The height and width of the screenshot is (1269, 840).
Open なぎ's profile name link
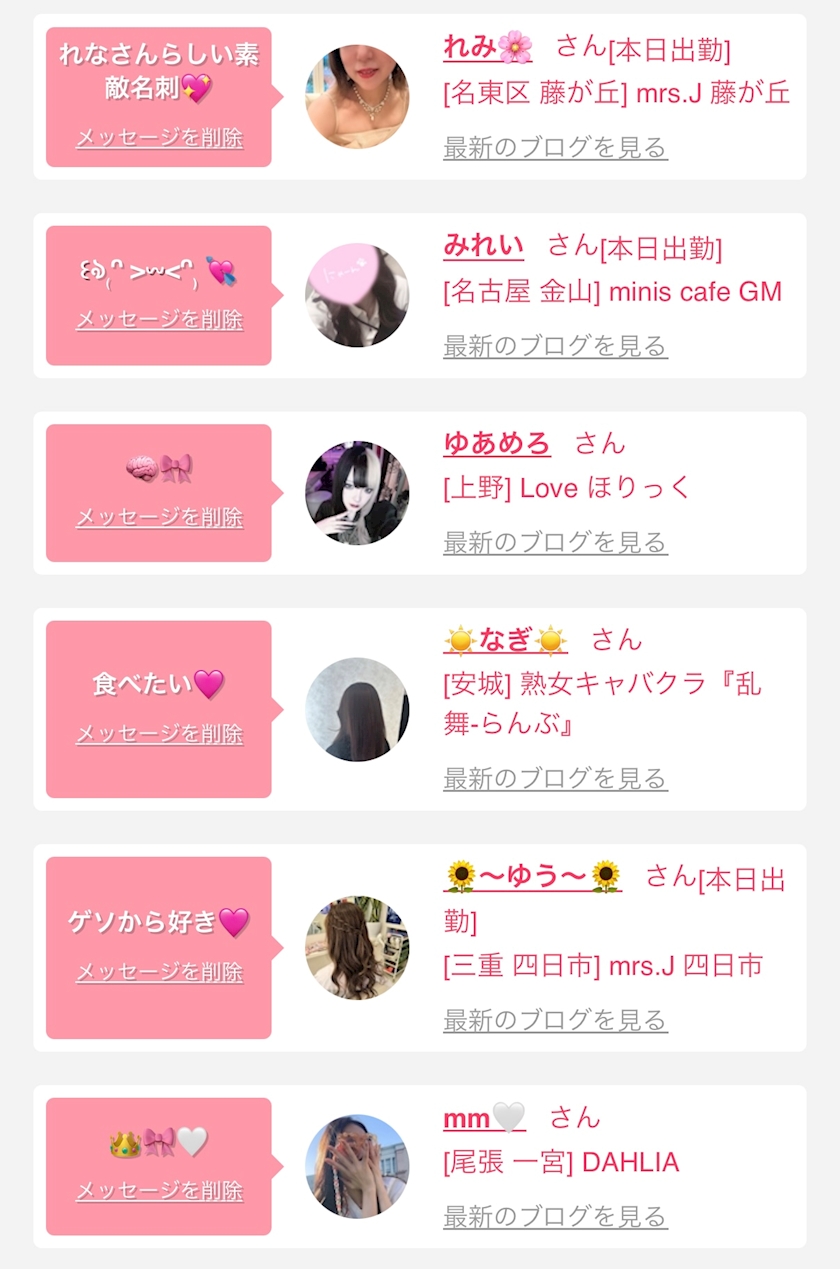click(x=505, y=639)
